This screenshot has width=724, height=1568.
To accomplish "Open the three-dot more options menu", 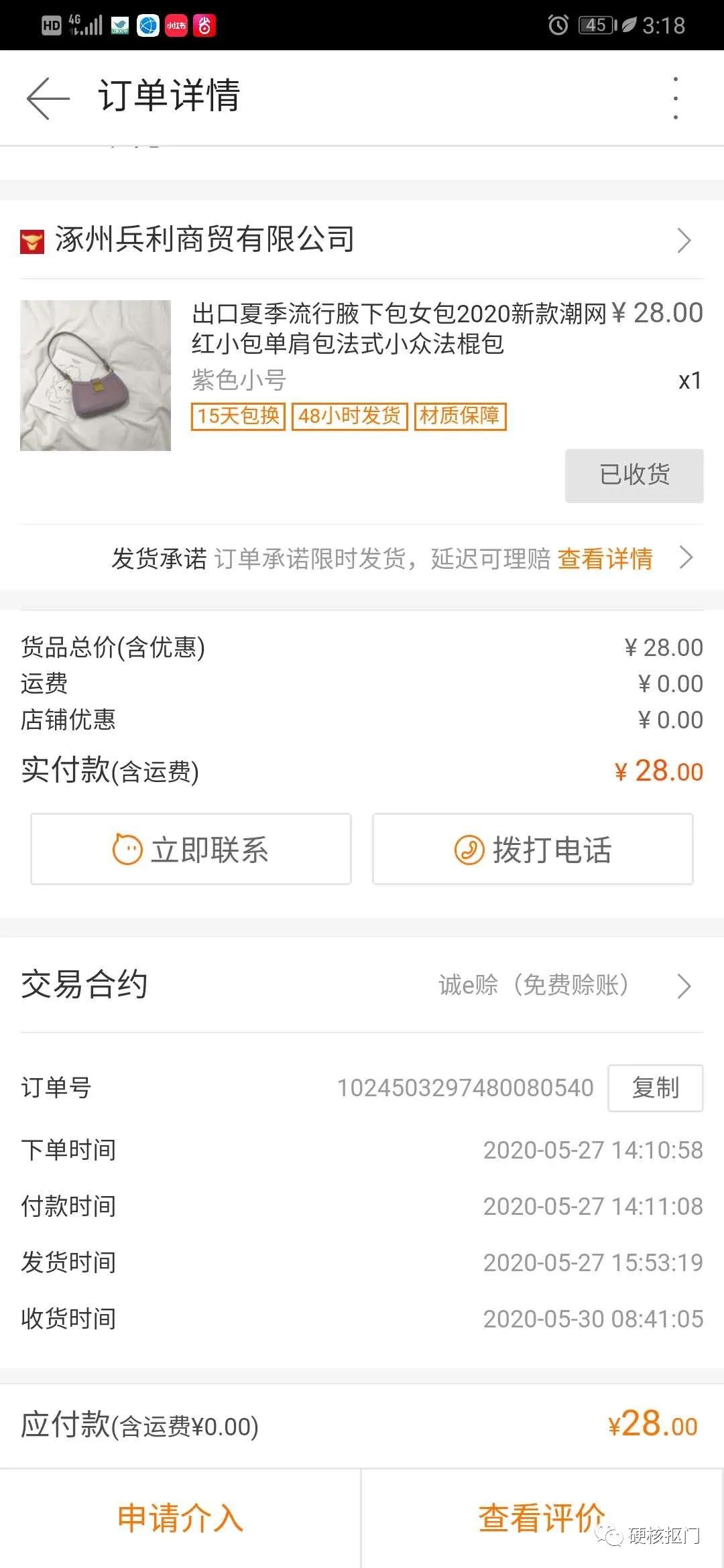I will pos(677,99).
